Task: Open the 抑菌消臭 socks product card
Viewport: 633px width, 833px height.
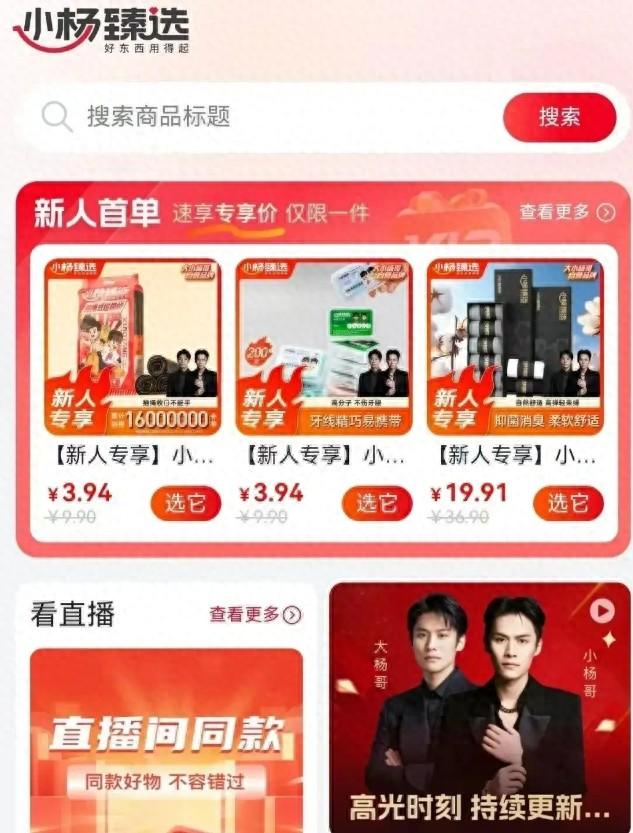Action: point(515,347)
